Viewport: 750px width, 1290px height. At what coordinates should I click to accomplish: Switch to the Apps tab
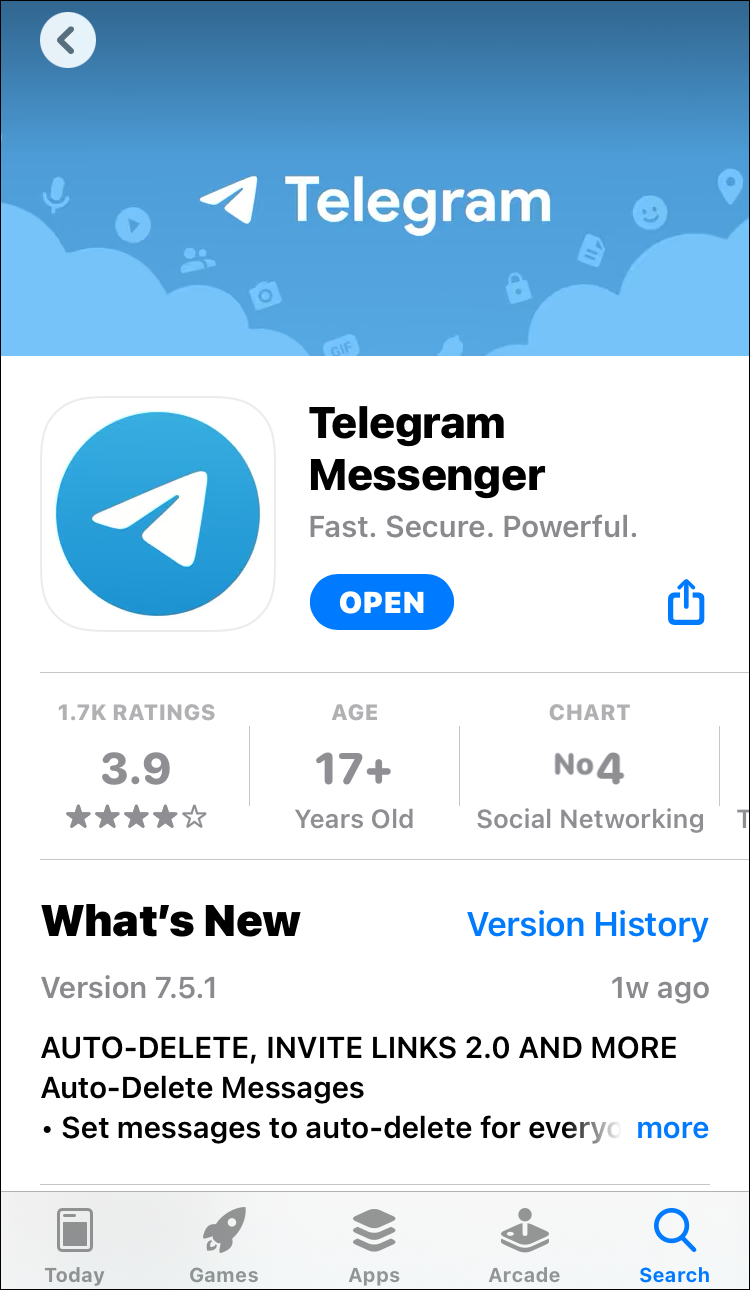[375, 1244]
